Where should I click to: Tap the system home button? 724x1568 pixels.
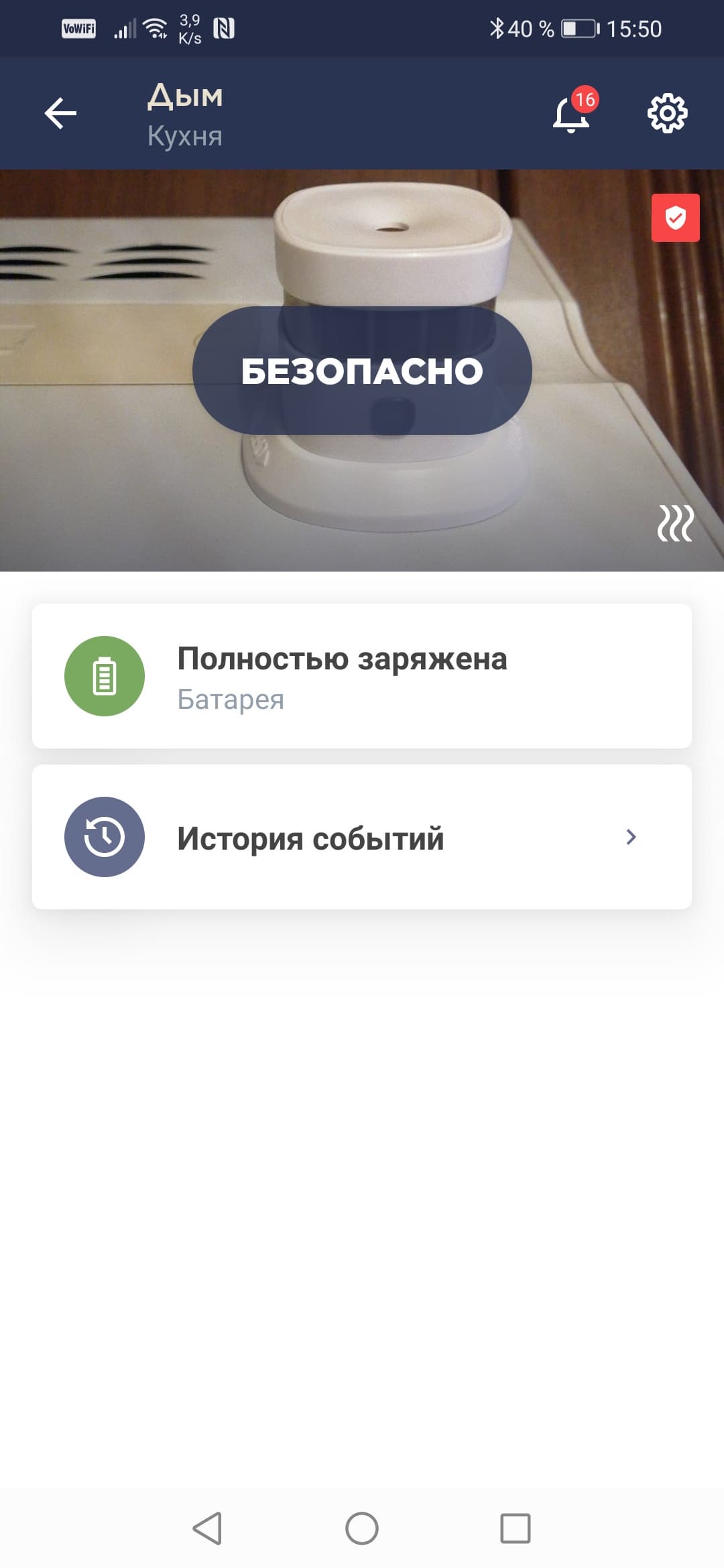362,1528
